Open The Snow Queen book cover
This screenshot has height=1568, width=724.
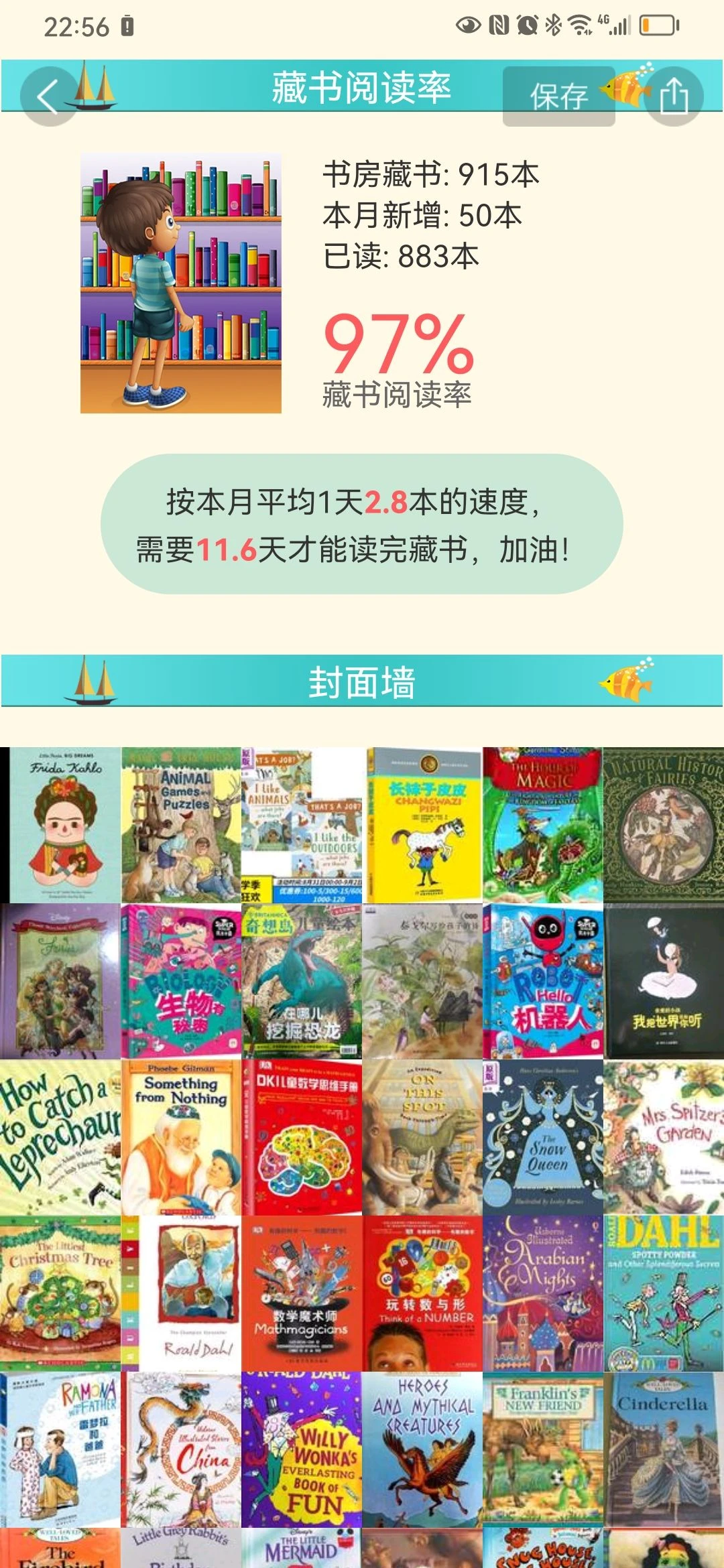pos(542,1137)
